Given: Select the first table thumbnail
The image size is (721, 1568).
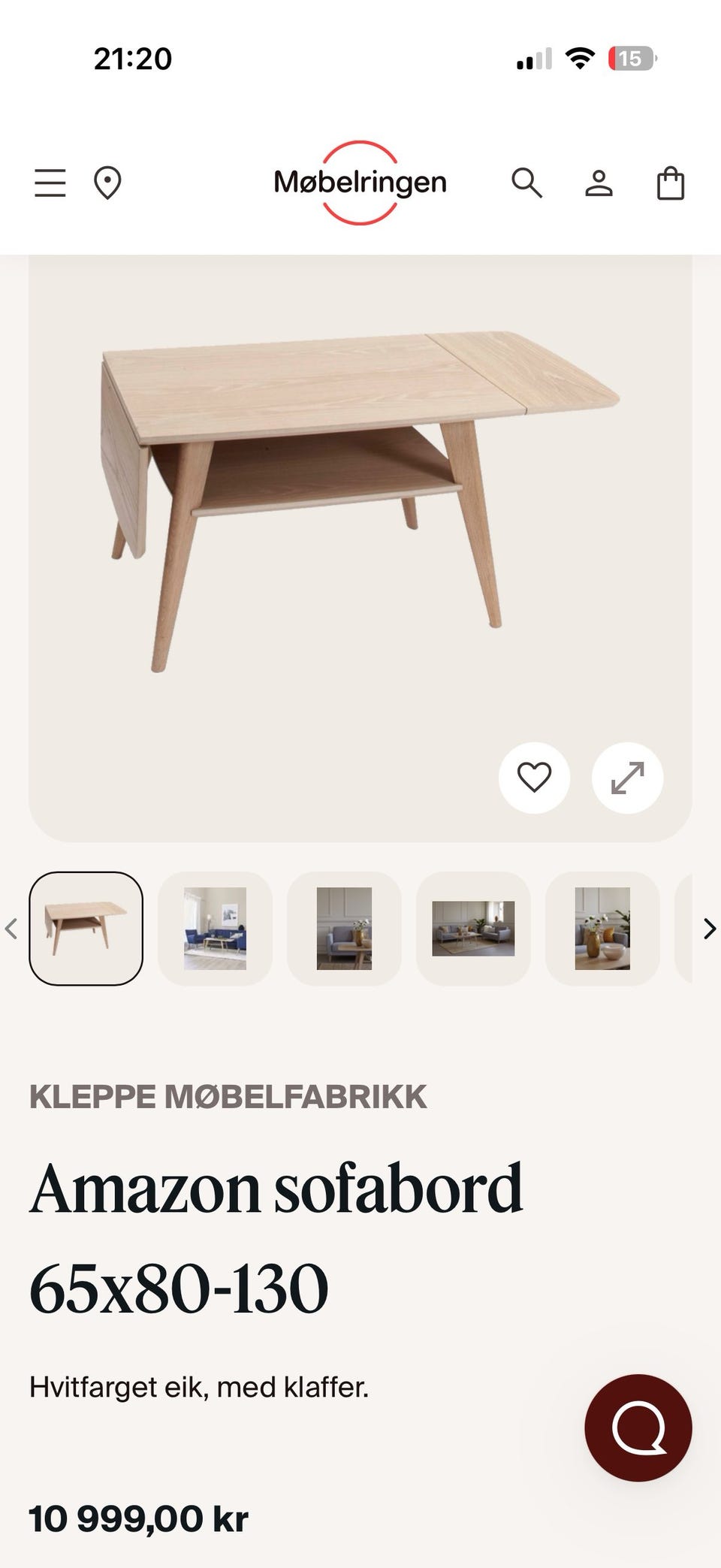Looking at the screenshot, I should [x=86, y=929].
